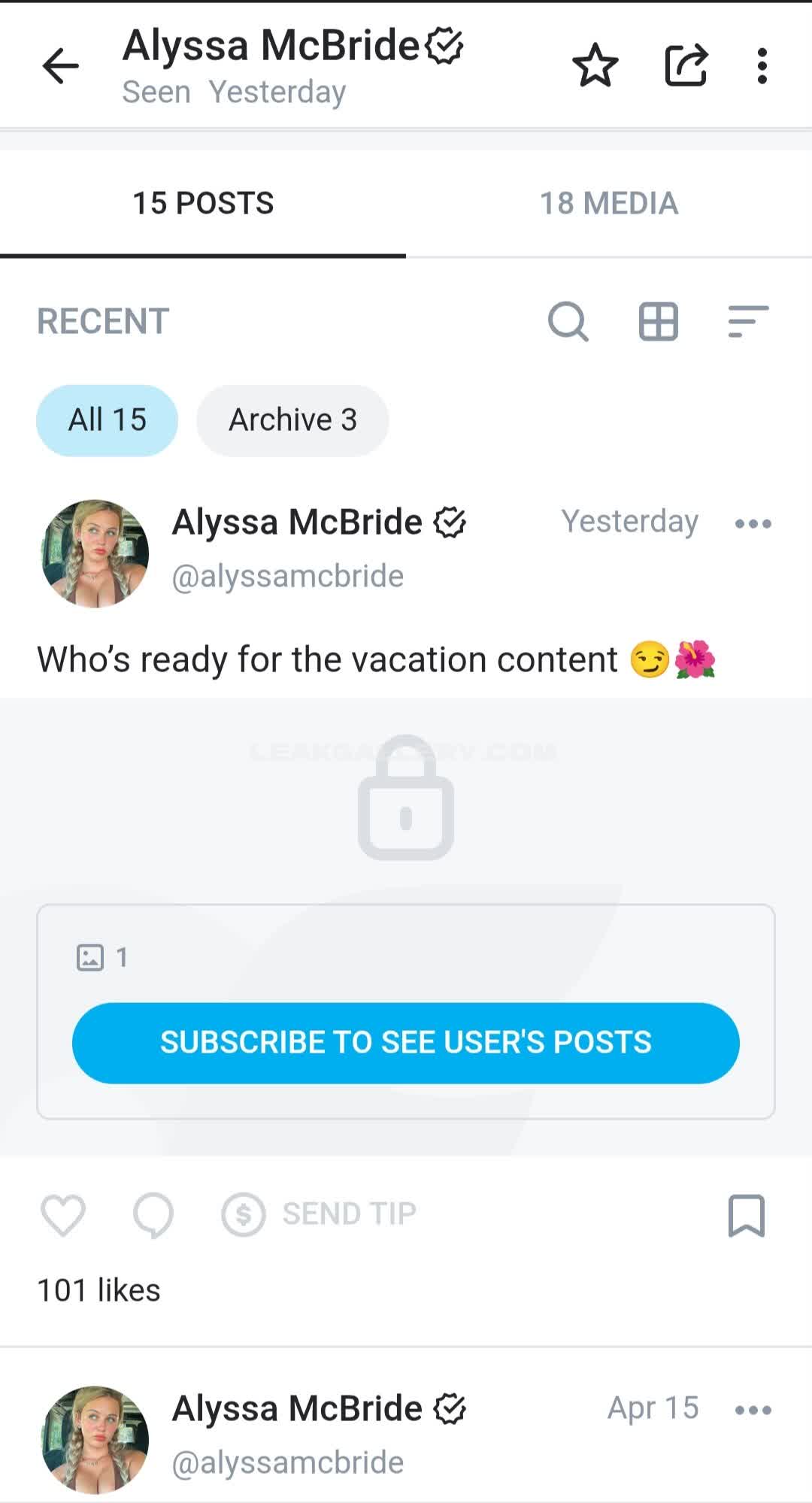
Task: Tap Subscribe to see user's posts
Action: point(406,1043)
